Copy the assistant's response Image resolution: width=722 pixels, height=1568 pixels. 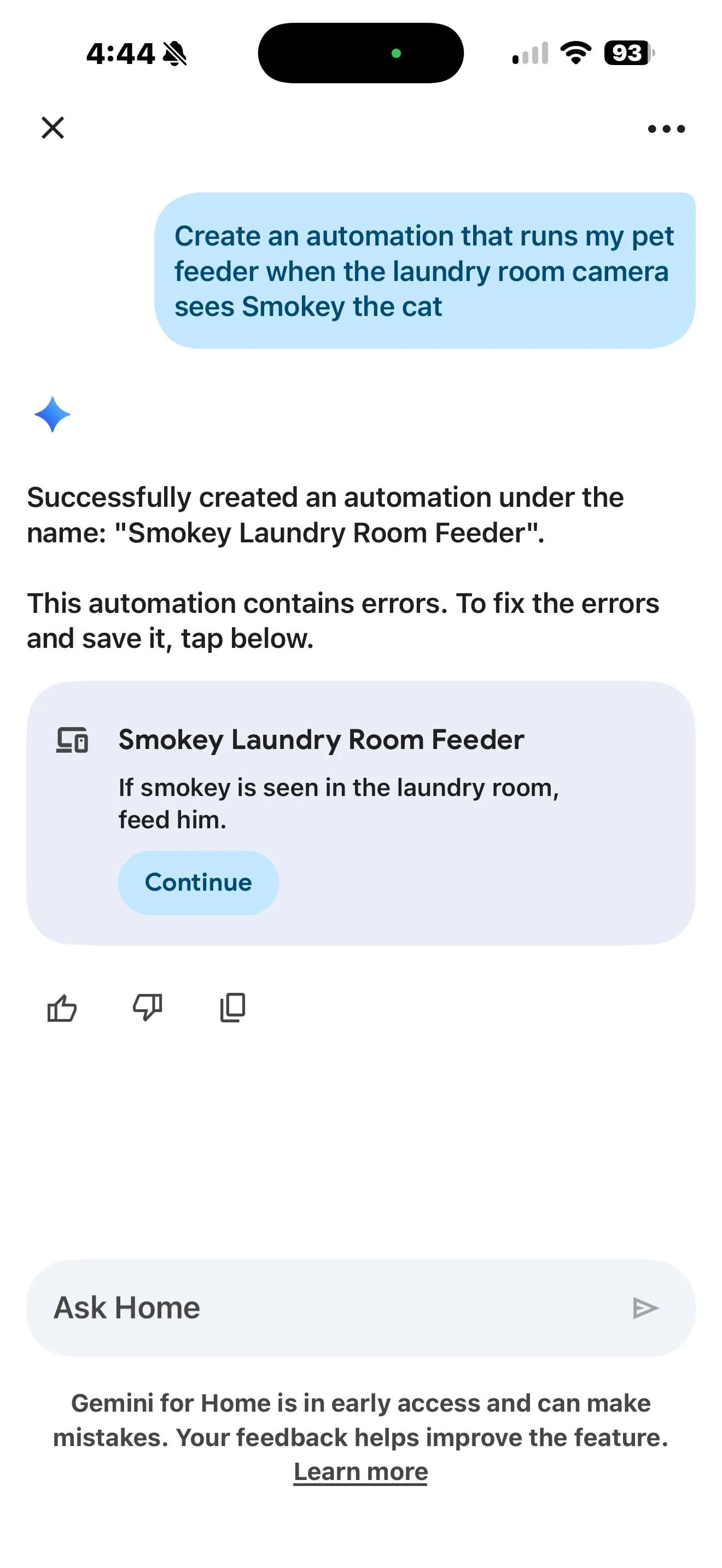click(232, 1008)
